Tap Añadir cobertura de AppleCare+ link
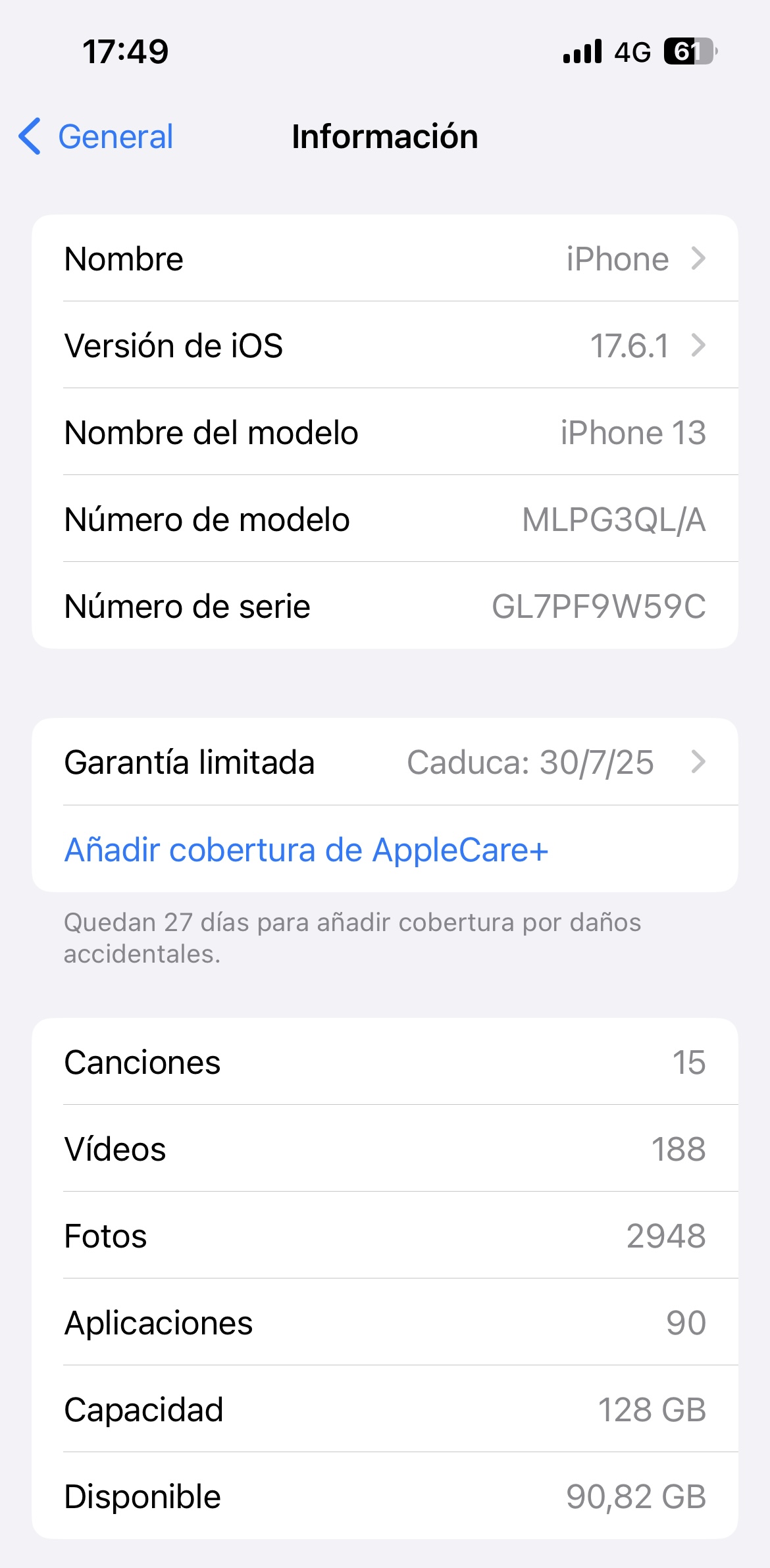Viewport: 770px width, 1568px height. click(306, 849)
